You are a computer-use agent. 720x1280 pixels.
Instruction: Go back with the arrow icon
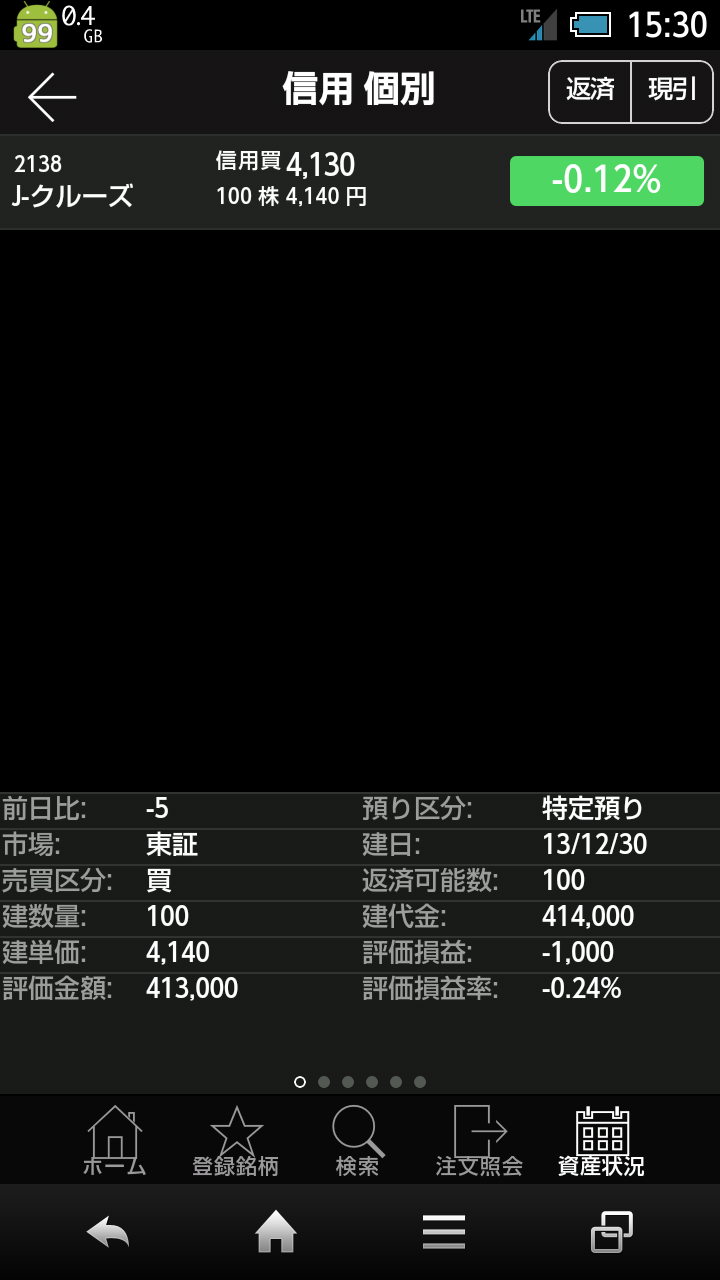52,96
